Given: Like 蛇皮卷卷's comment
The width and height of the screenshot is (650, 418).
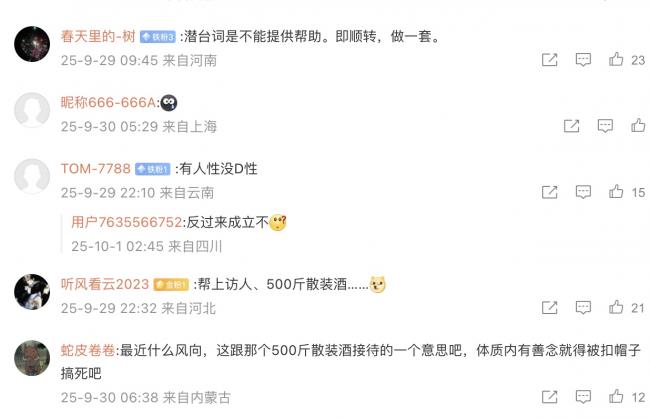Looking at the screenshot, I should pyautogui.click(x=617, y=397).
